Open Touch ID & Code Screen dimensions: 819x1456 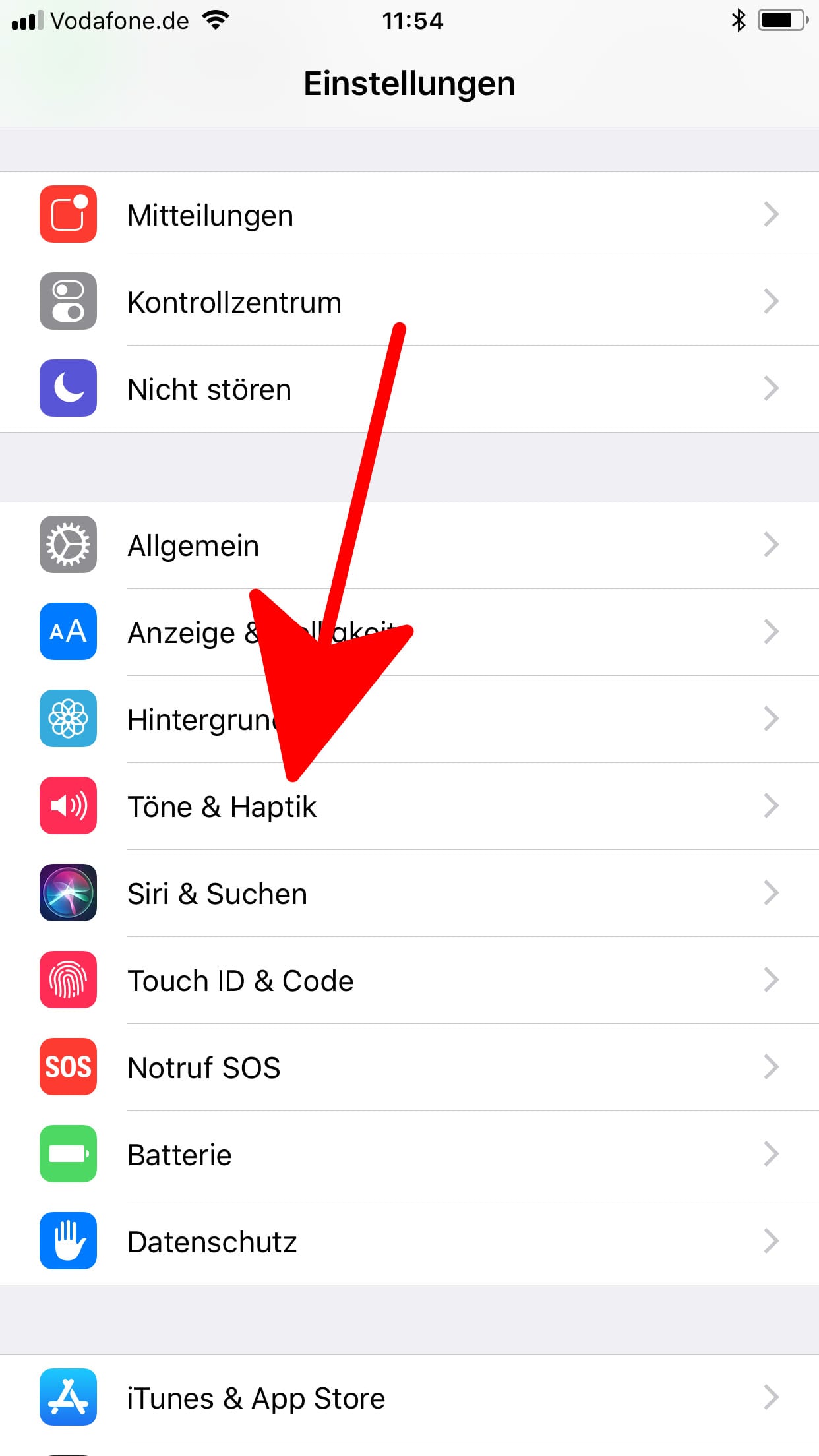[409, 981]
